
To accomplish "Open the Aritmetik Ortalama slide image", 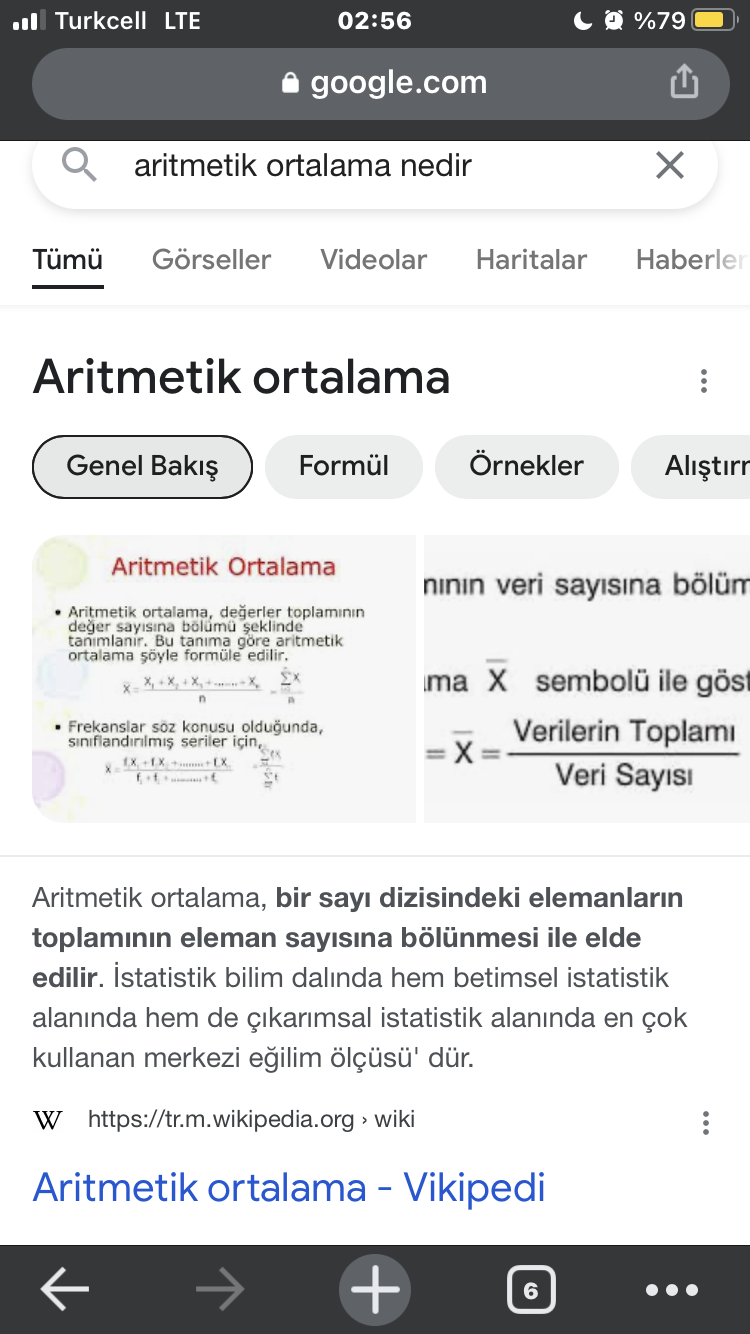I will pyautogui.click(x=224, y=679).
